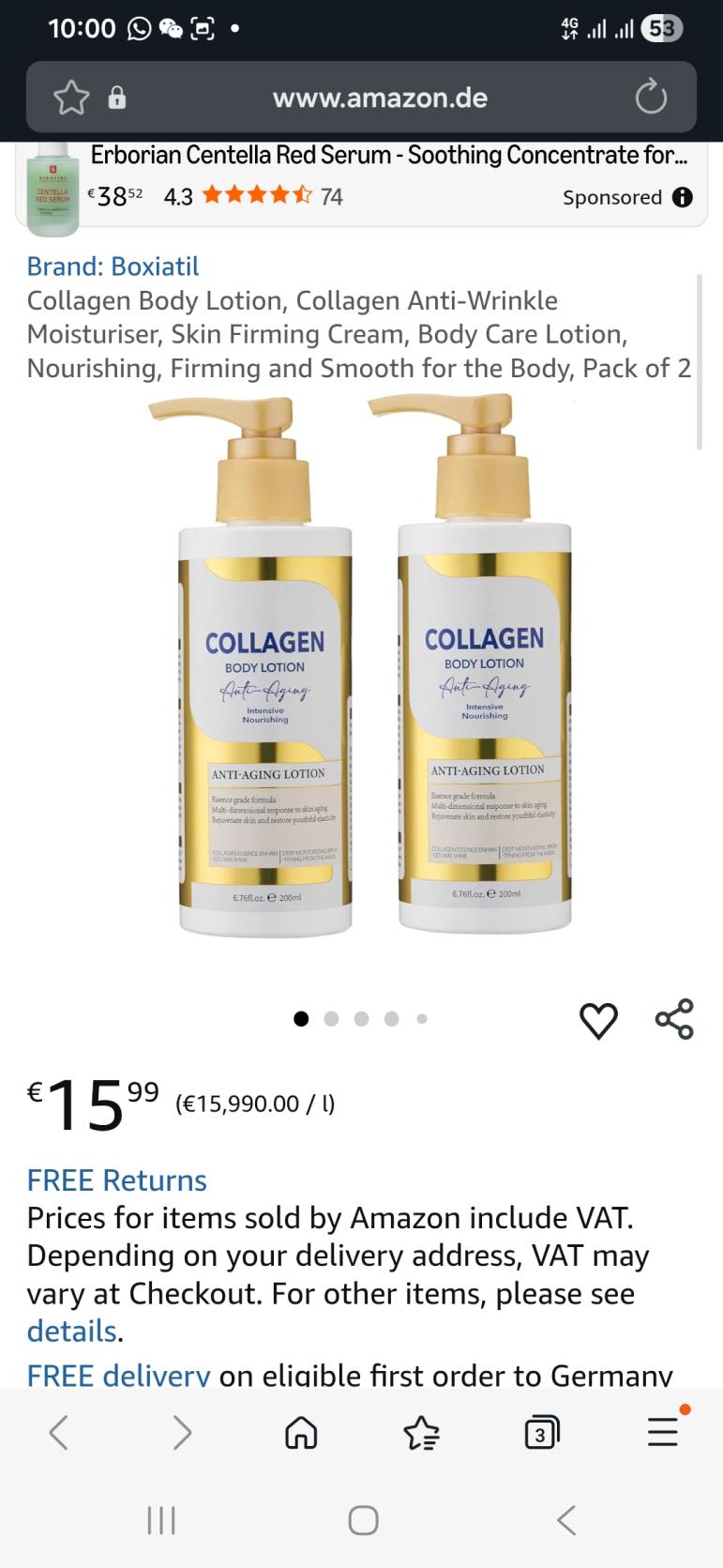
Task: Show sponsored ad info
Action: 683,197
